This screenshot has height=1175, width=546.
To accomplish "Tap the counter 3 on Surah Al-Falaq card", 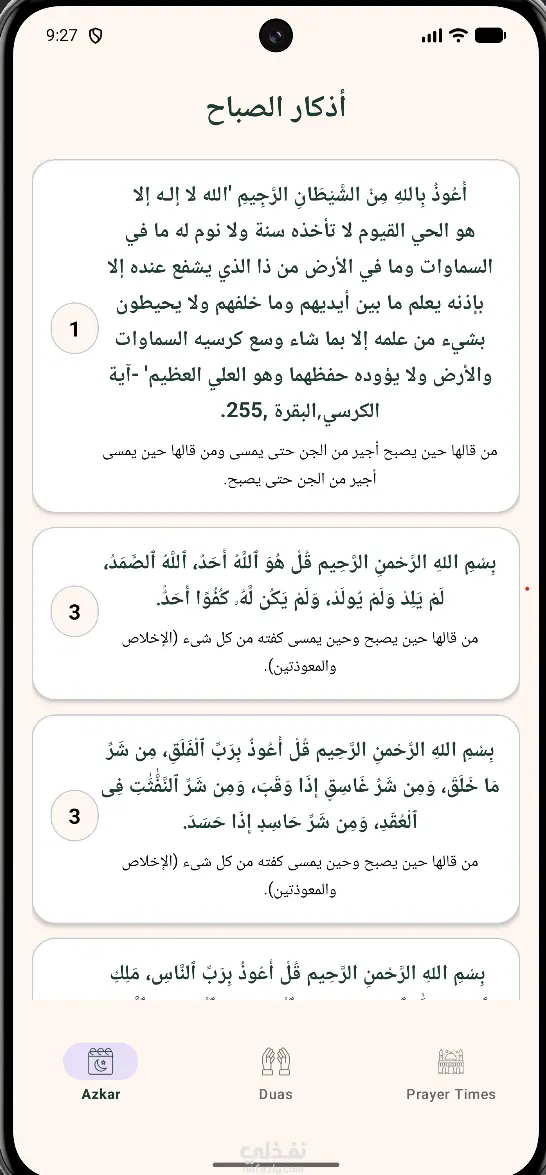I will coord(74,816).
